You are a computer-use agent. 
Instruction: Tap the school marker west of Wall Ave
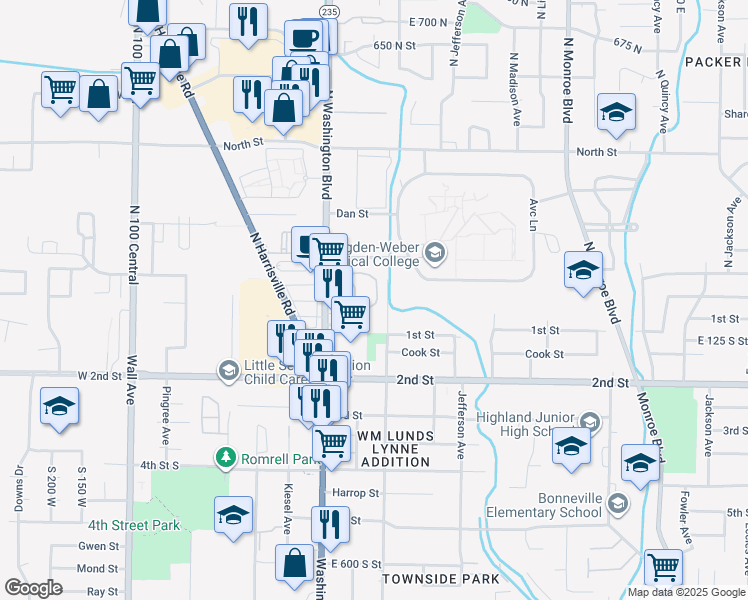[59, 409]
